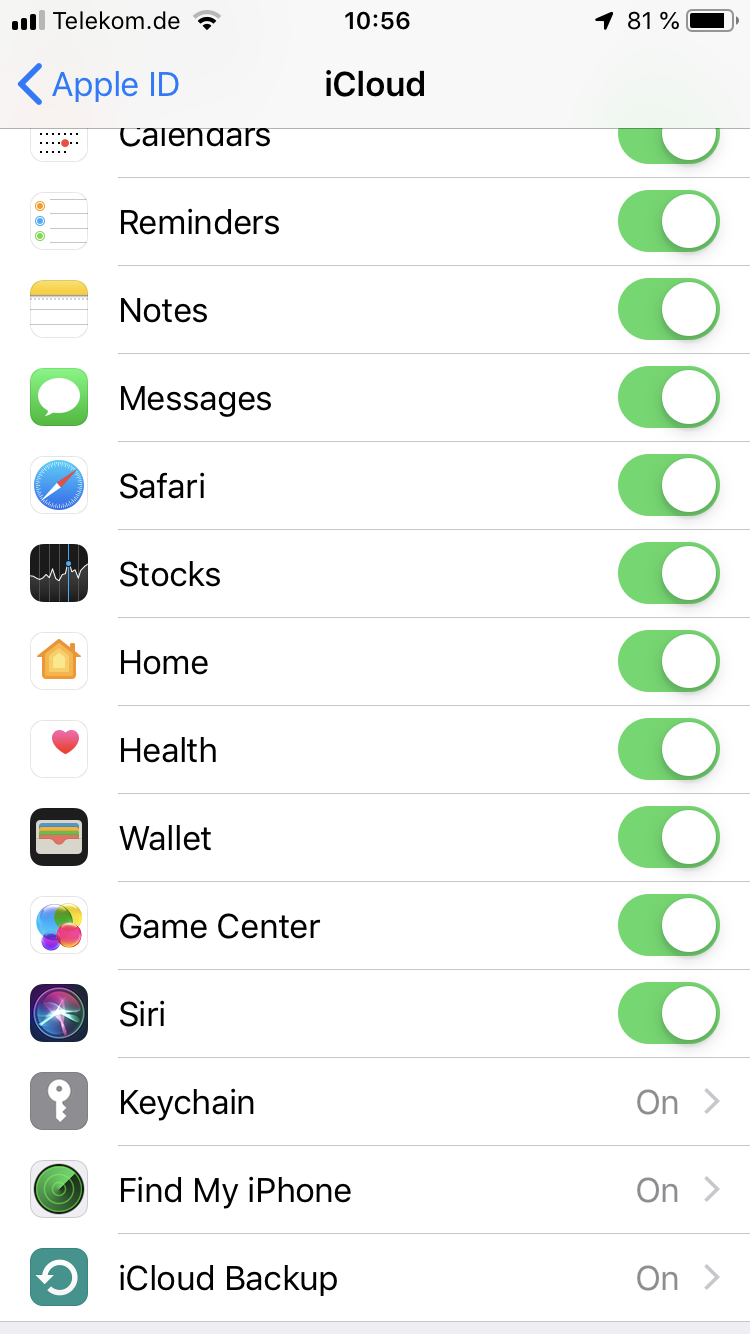Viewport: 750px width, 1334px height.
Task: Open iCloud Backup options
Action: point(400,1278)
